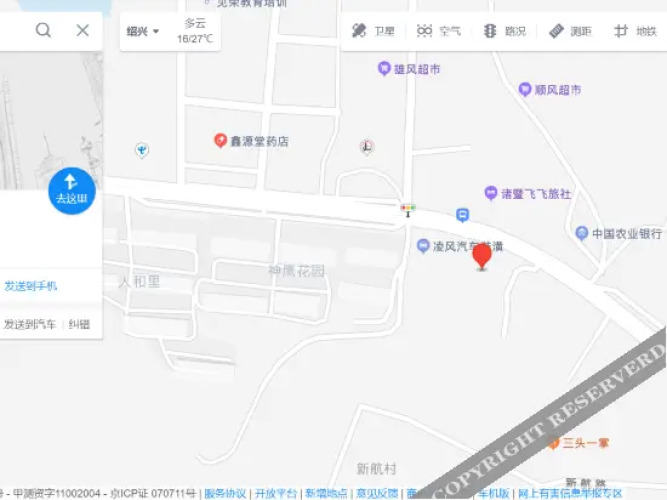
Task: Select the 测距 distance measuring tool
Action: (570, 31)
